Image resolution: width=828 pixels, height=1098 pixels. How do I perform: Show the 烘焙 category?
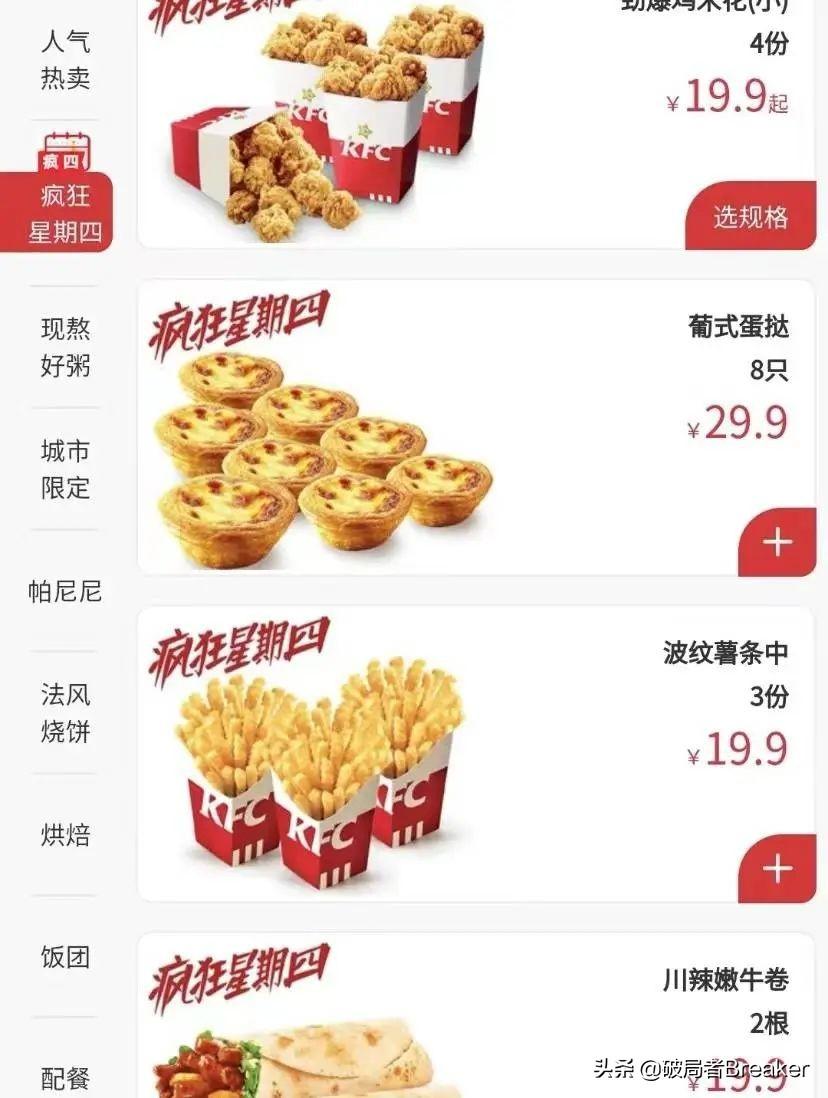tap(65, 835)
